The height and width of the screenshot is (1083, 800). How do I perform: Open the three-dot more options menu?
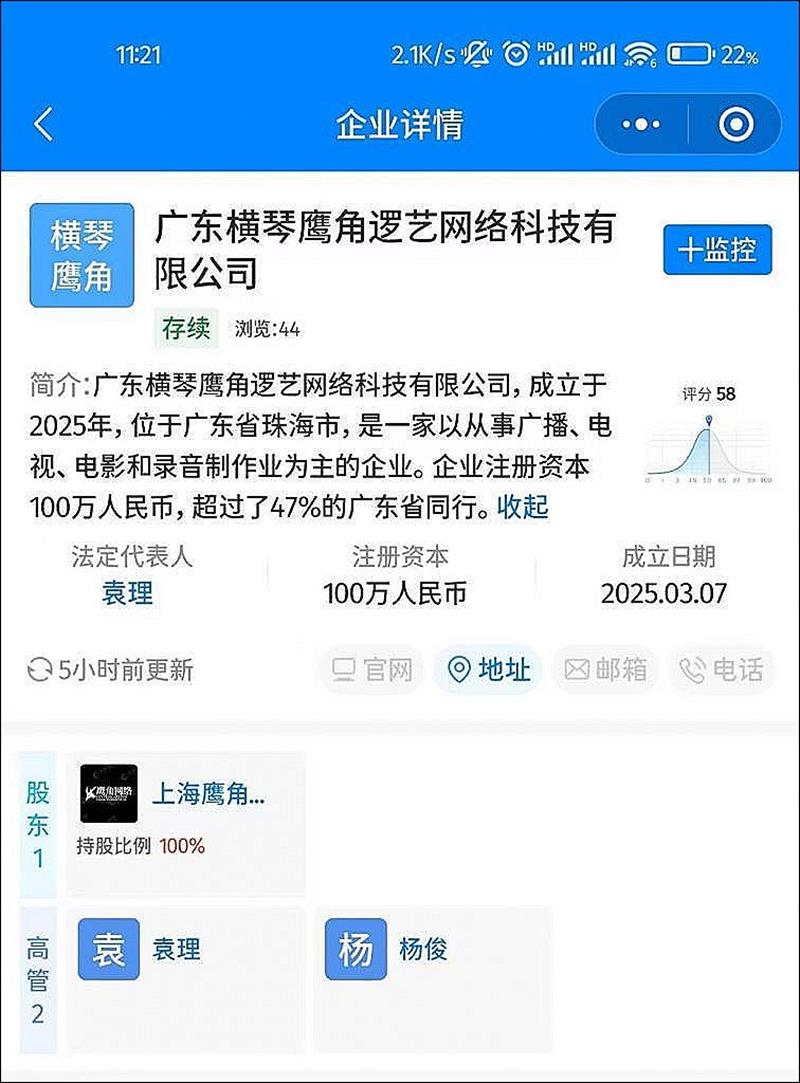641,124
